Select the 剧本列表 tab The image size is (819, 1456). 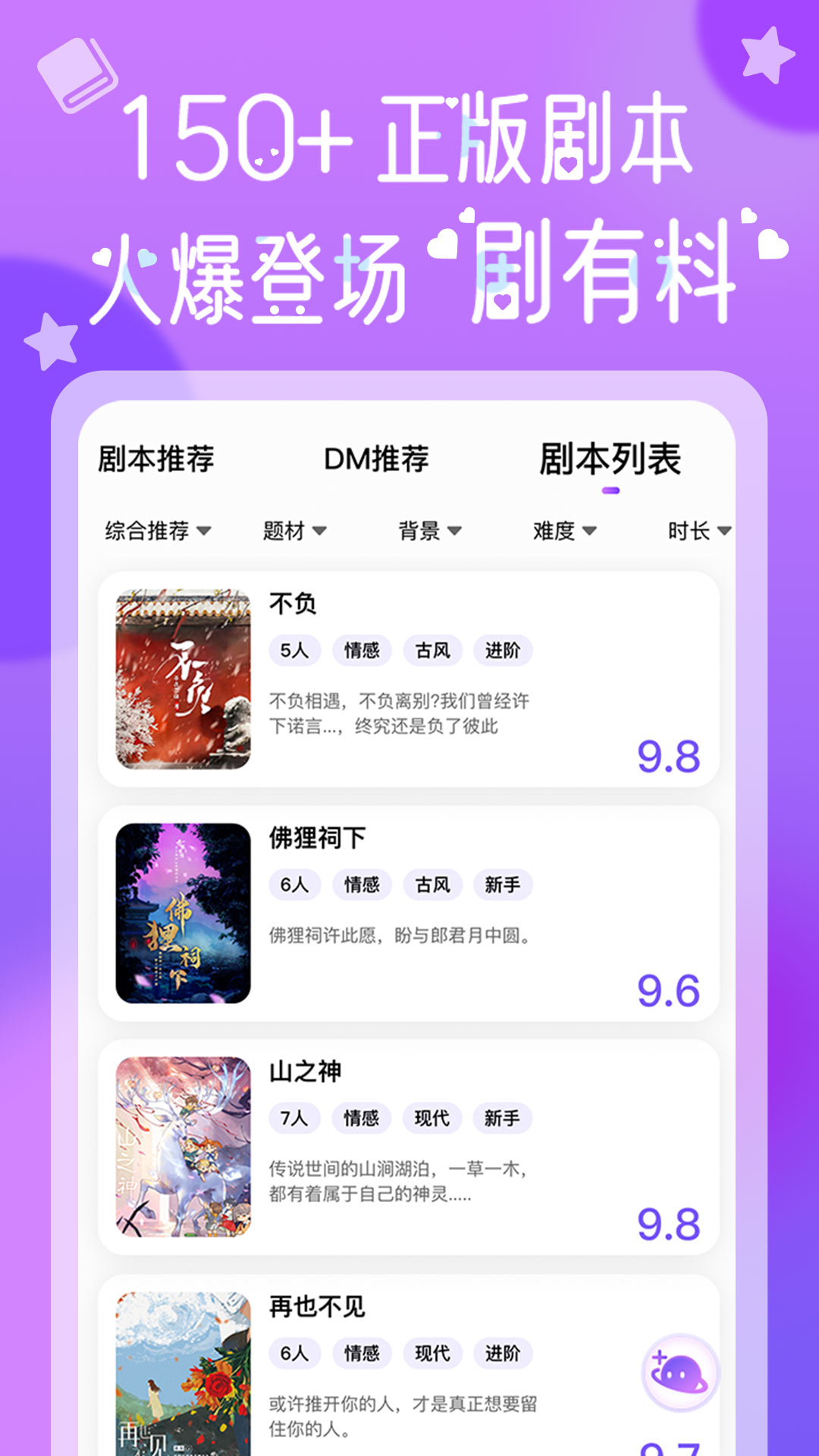(x=611, y=457)
